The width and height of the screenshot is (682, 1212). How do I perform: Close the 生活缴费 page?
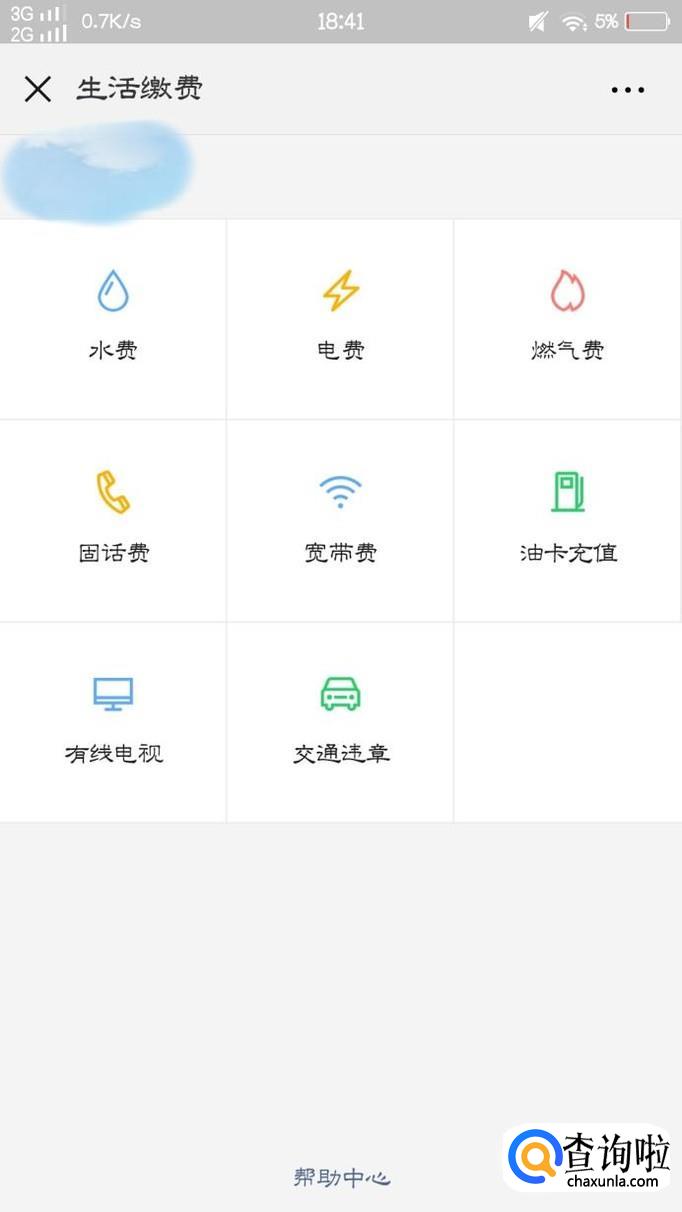(x=38, y=89)
